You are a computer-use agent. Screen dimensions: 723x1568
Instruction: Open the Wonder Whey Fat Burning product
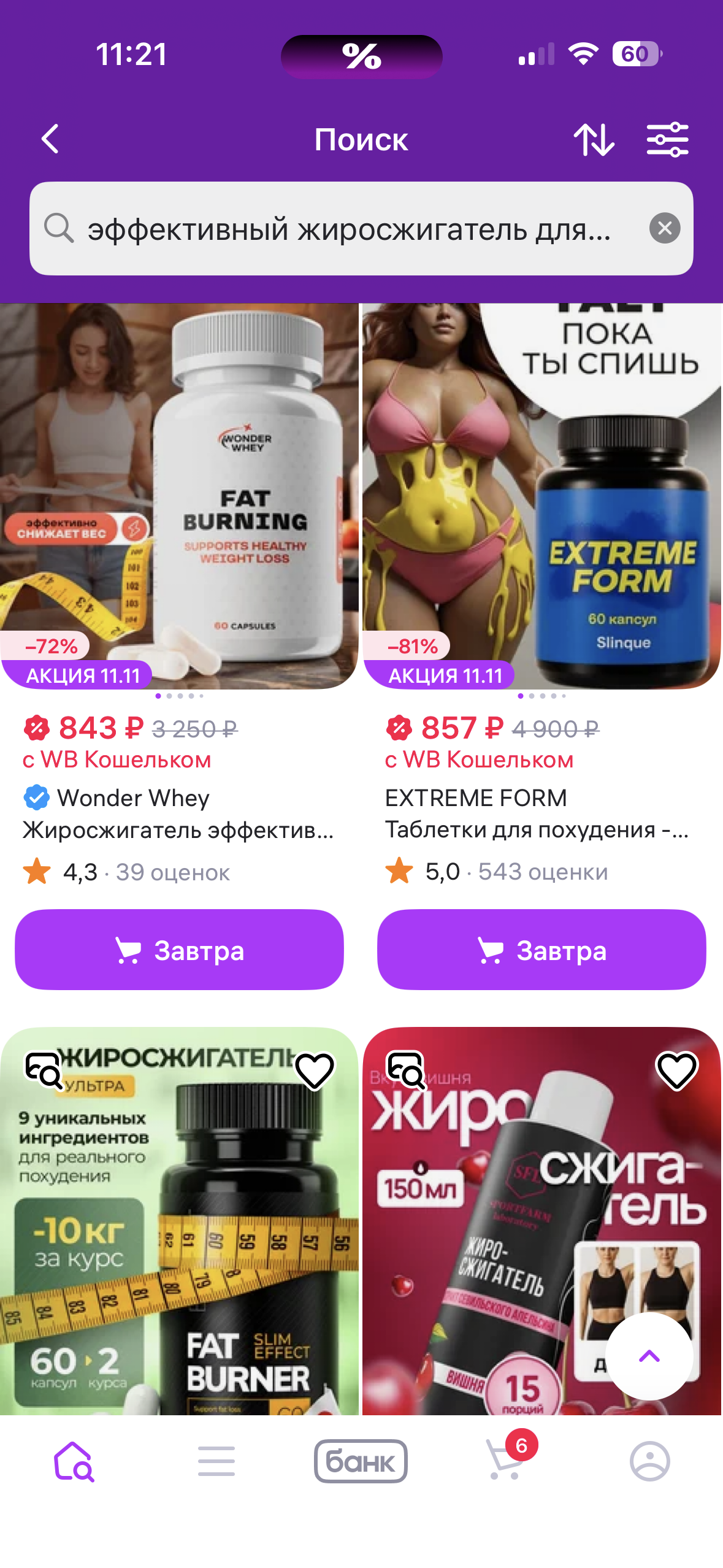coord(179,497)
